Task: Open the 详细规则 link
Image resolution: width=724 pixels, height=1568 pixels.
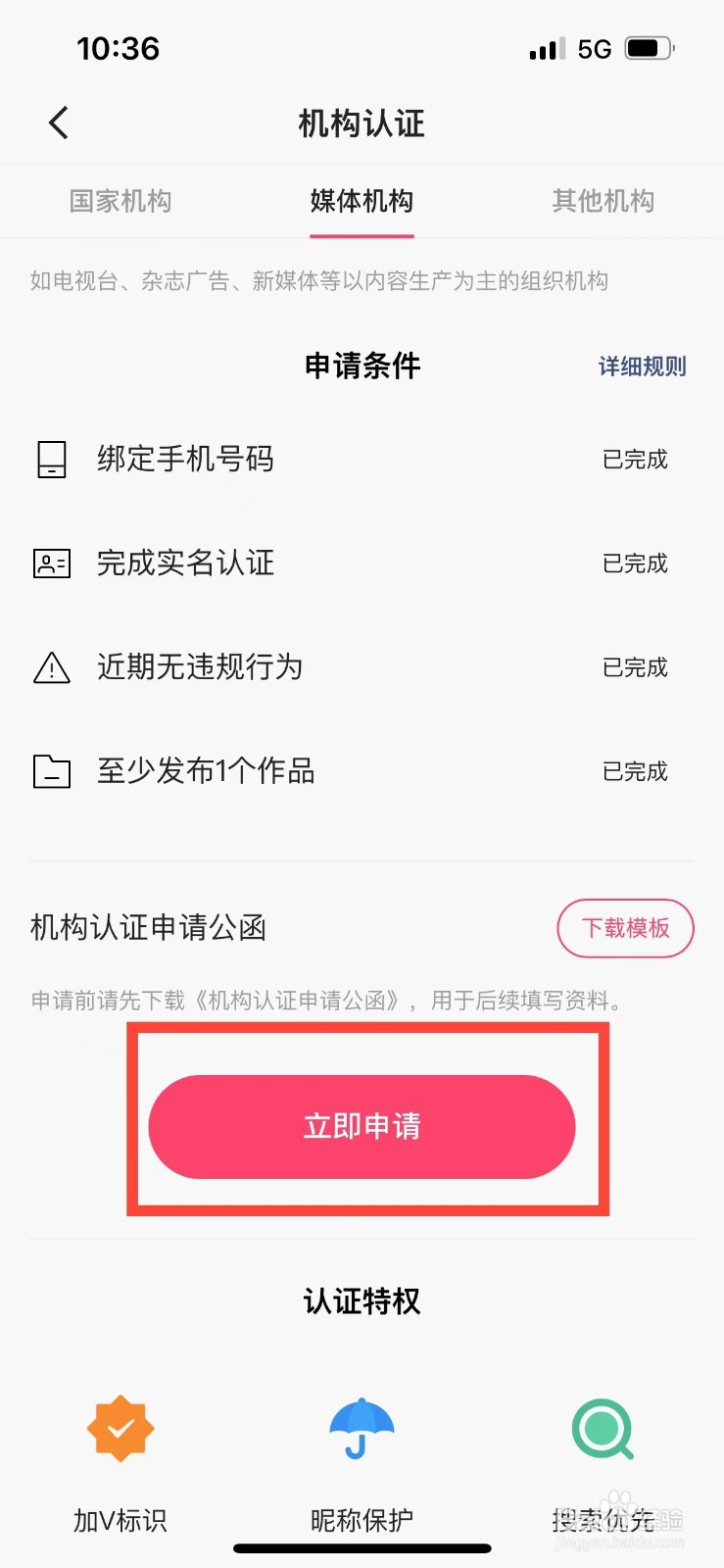Action: [641, 366]
